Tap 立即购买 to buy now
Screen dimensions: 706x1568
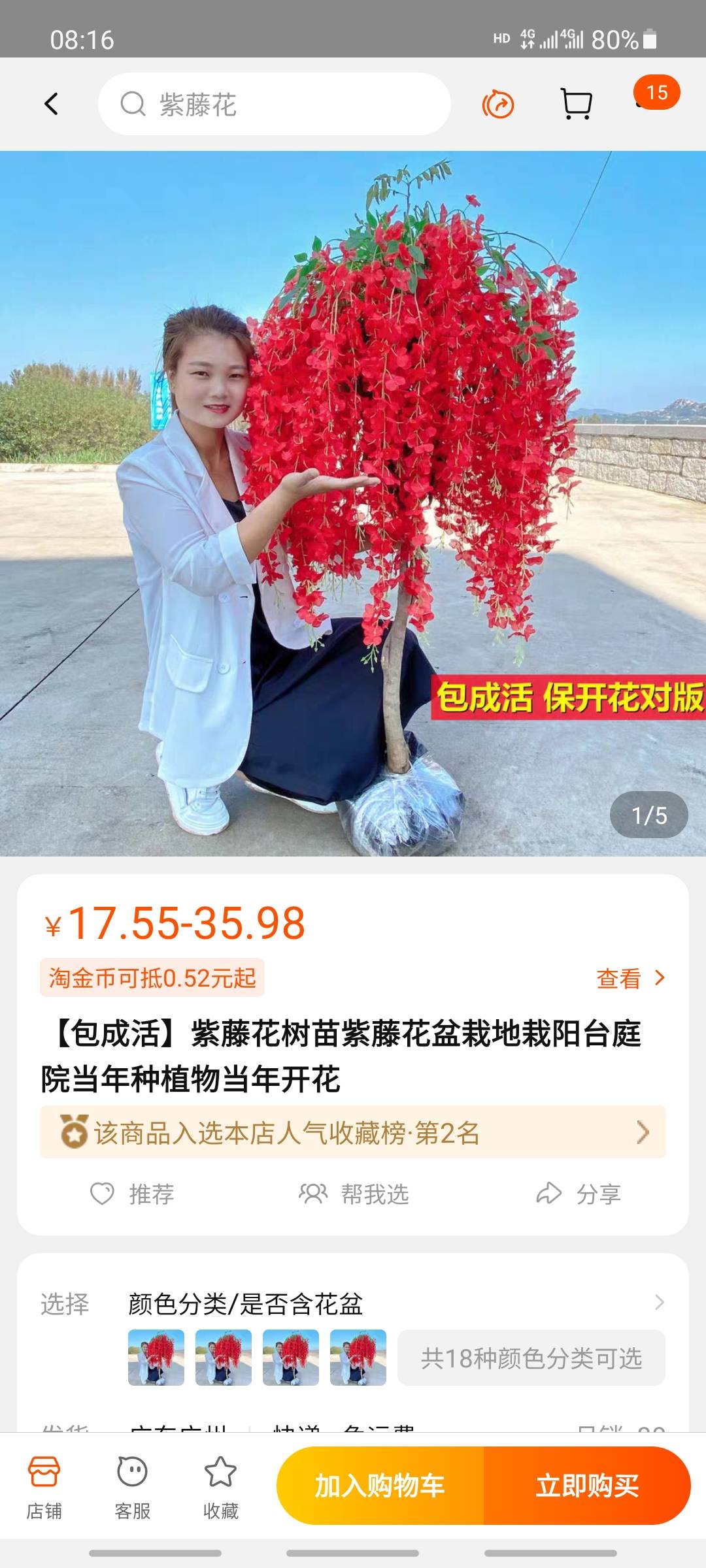pyautogui.click(x=587, y=1486)
